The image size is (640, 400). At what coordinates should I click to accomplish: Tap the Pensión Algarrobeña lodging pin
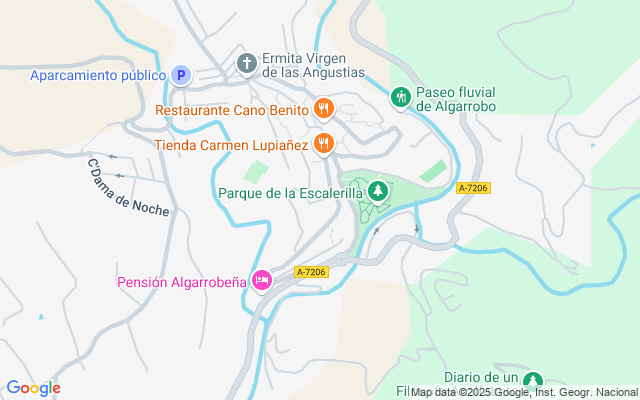click(262, 281)
